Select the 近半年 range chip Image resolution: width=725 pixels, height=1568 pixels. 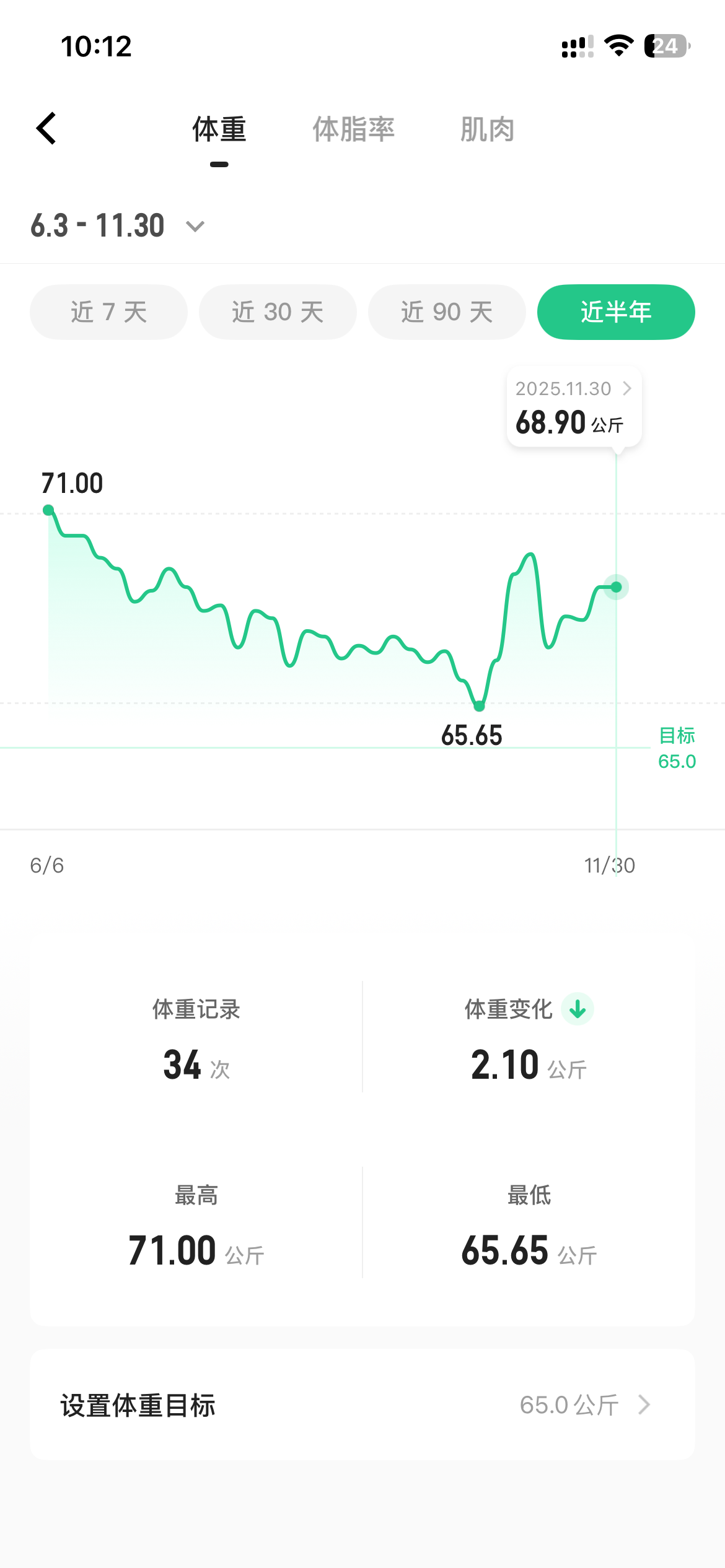click(616, 312)
